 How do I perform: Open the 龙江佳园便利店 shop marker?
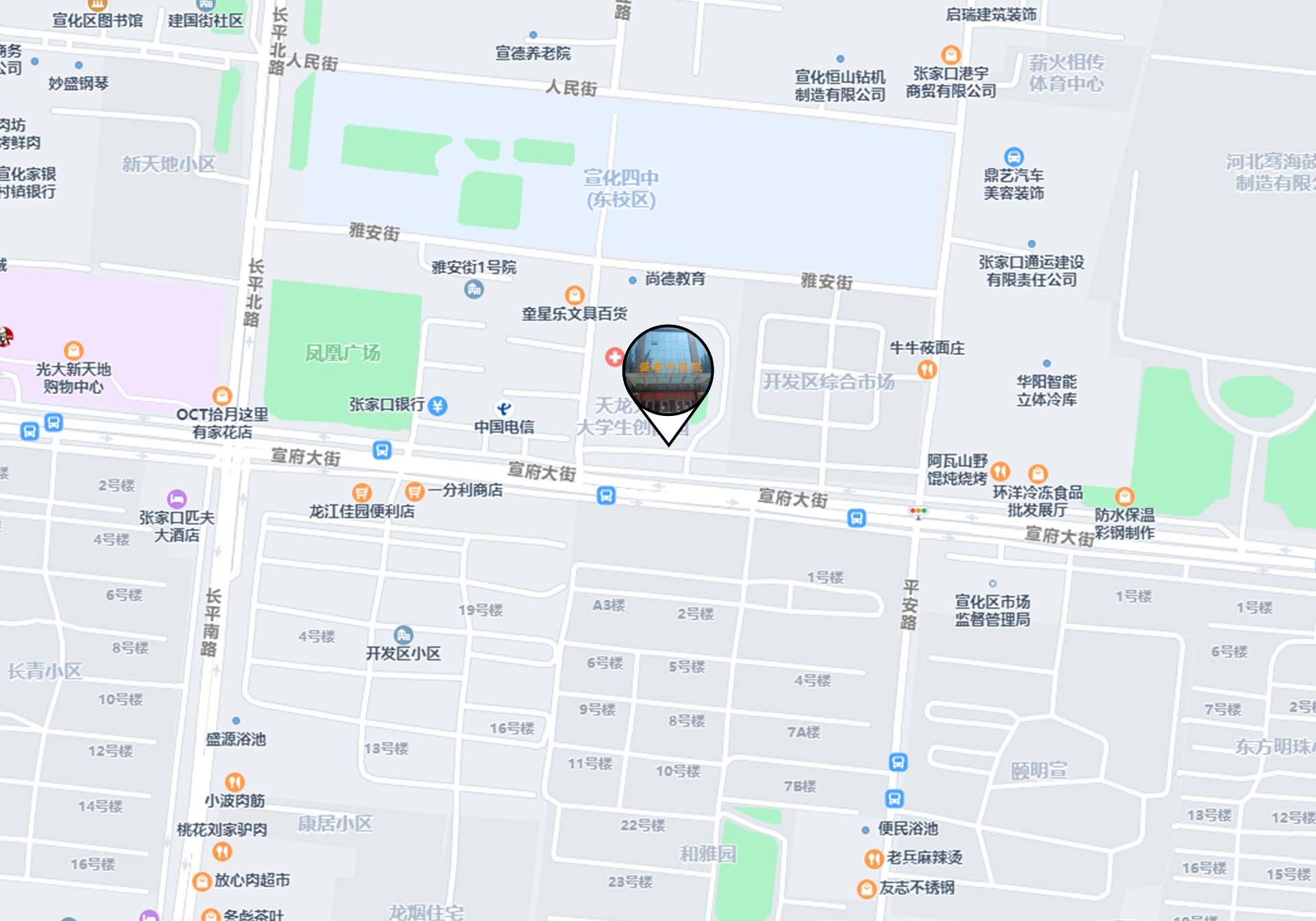click(x=361, y=492)
